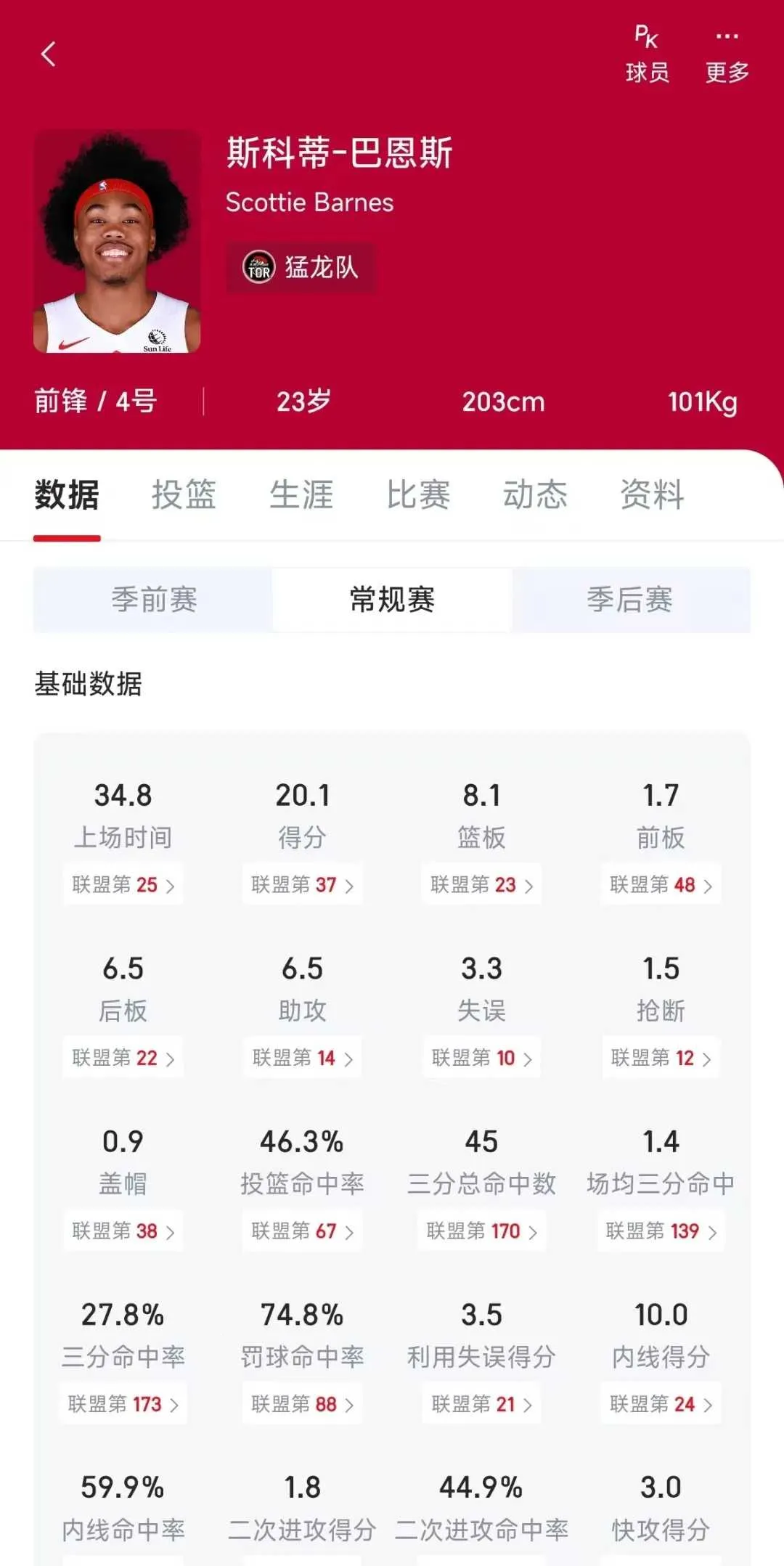Open league rank details for 抢断 (steals)
The width and height of the screenshot is (784, 1566).
tap(659, 1058)
